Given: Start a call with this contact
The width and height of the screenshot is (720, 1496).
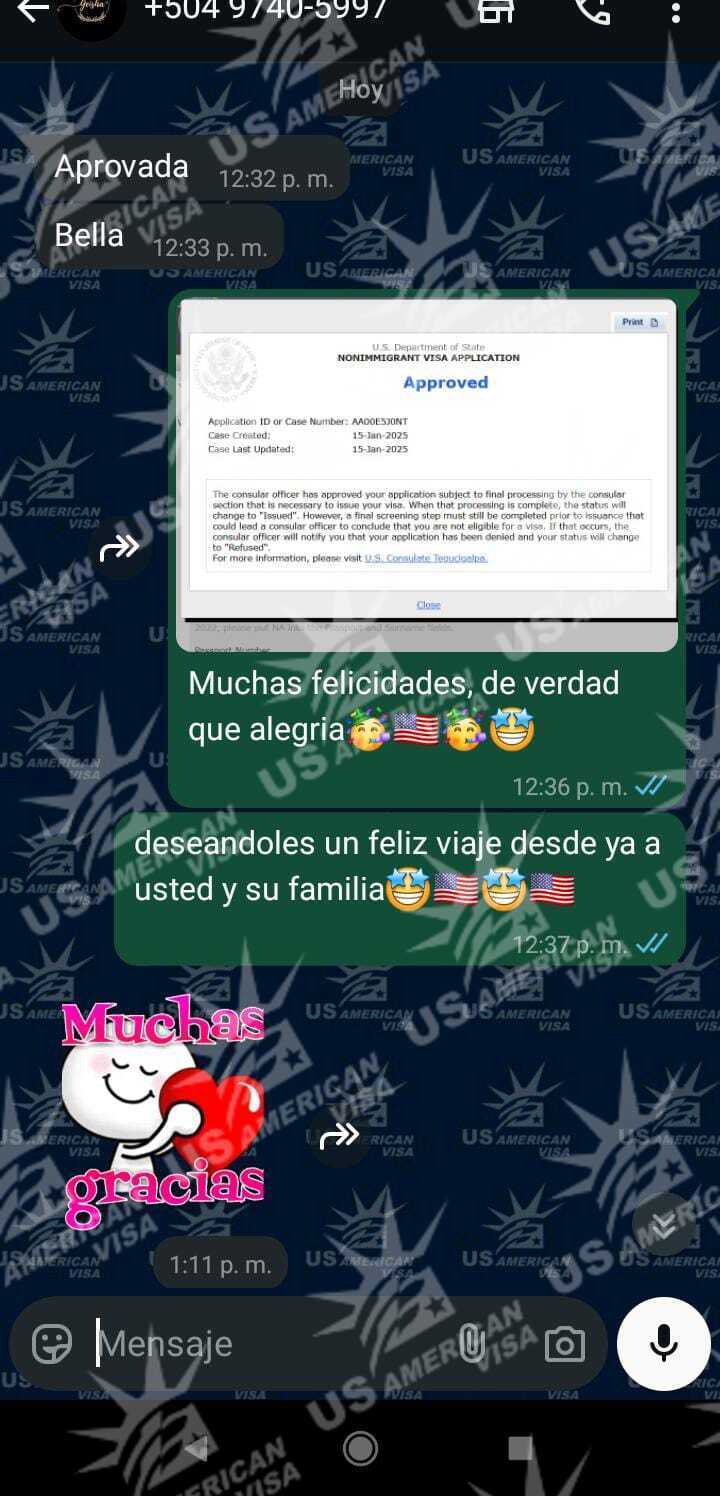Looking at the screenshot, I should 593,10.
